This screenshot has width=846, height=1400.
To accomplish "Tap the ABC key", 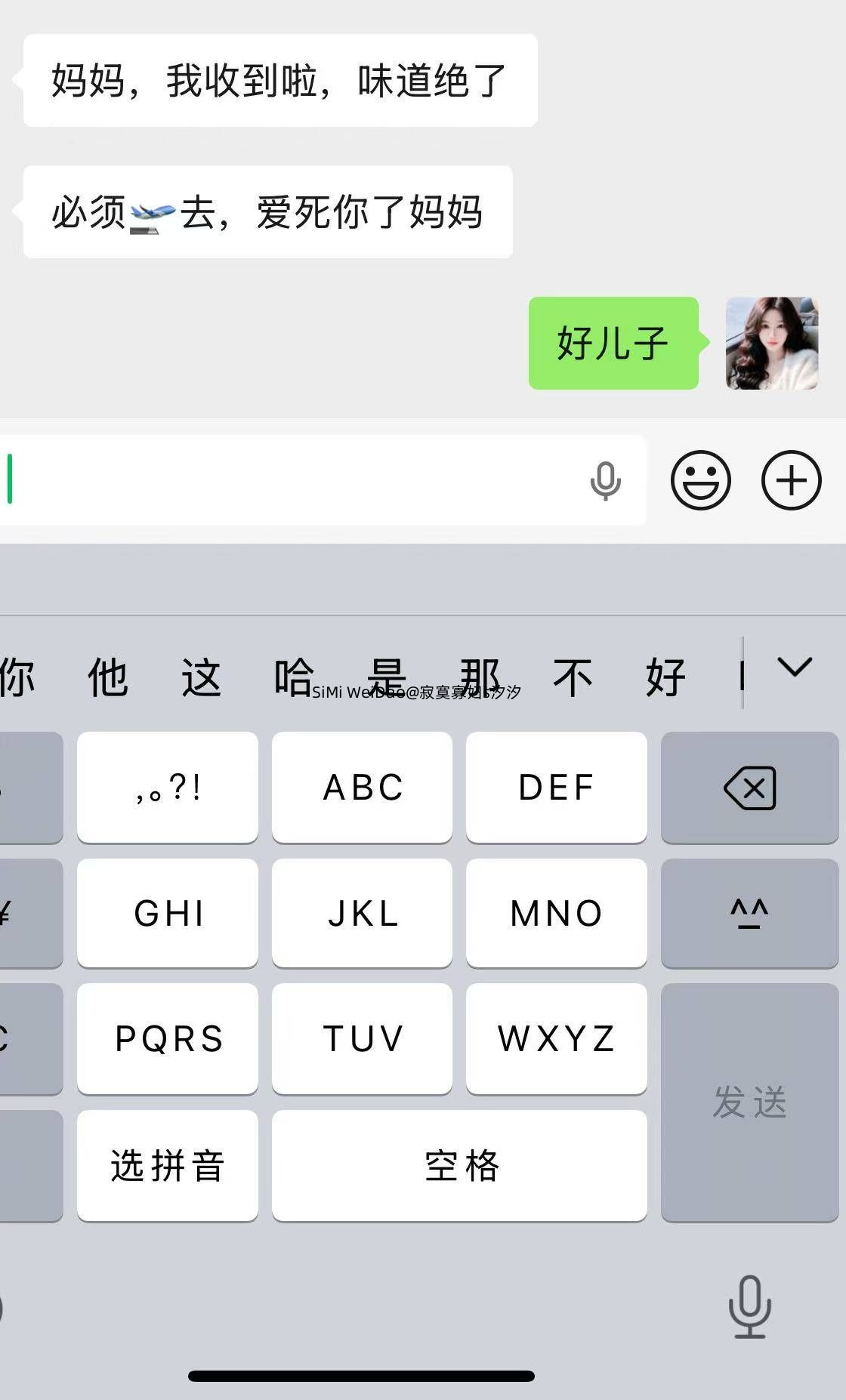I will pos(363,788).
